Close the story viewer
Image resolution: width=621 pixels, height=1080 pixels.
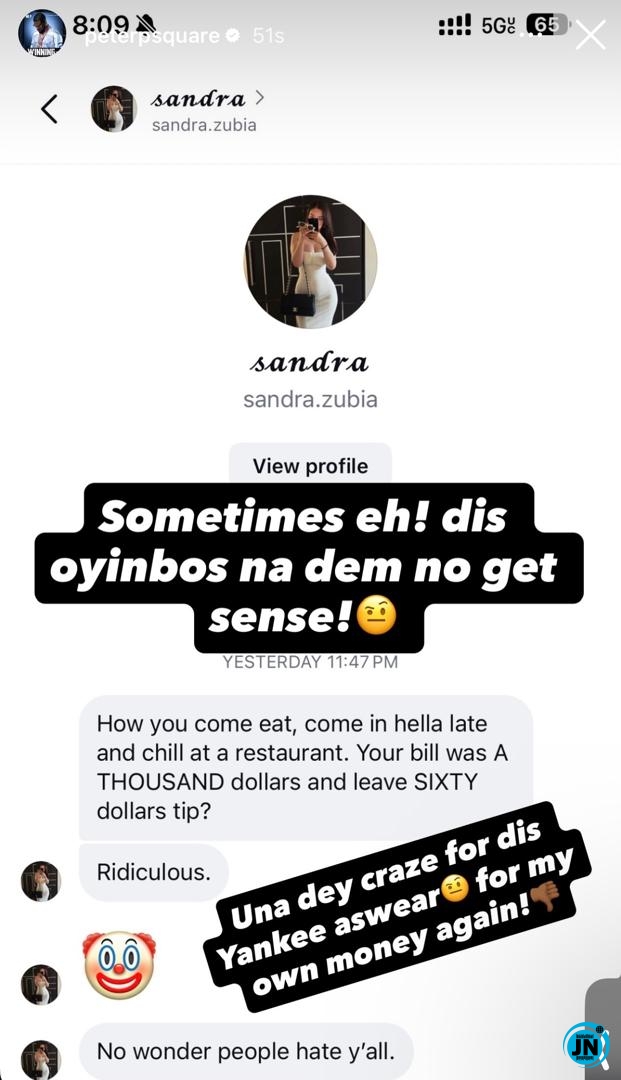point(590,35)
